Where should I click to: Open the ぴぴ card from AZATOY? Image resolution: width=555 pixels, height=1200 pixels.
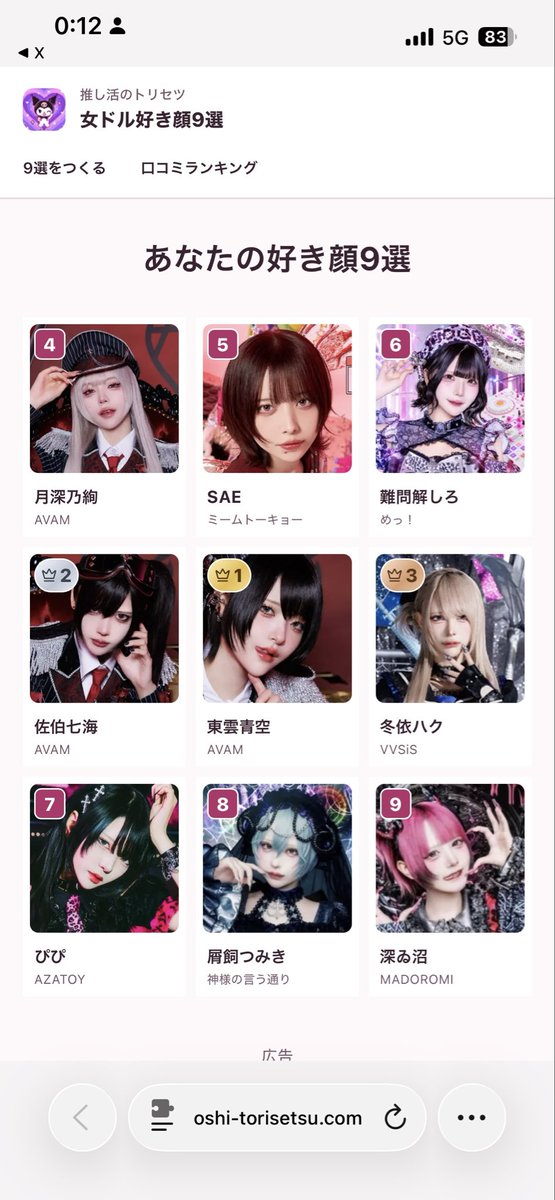click(x=104, y=887)
